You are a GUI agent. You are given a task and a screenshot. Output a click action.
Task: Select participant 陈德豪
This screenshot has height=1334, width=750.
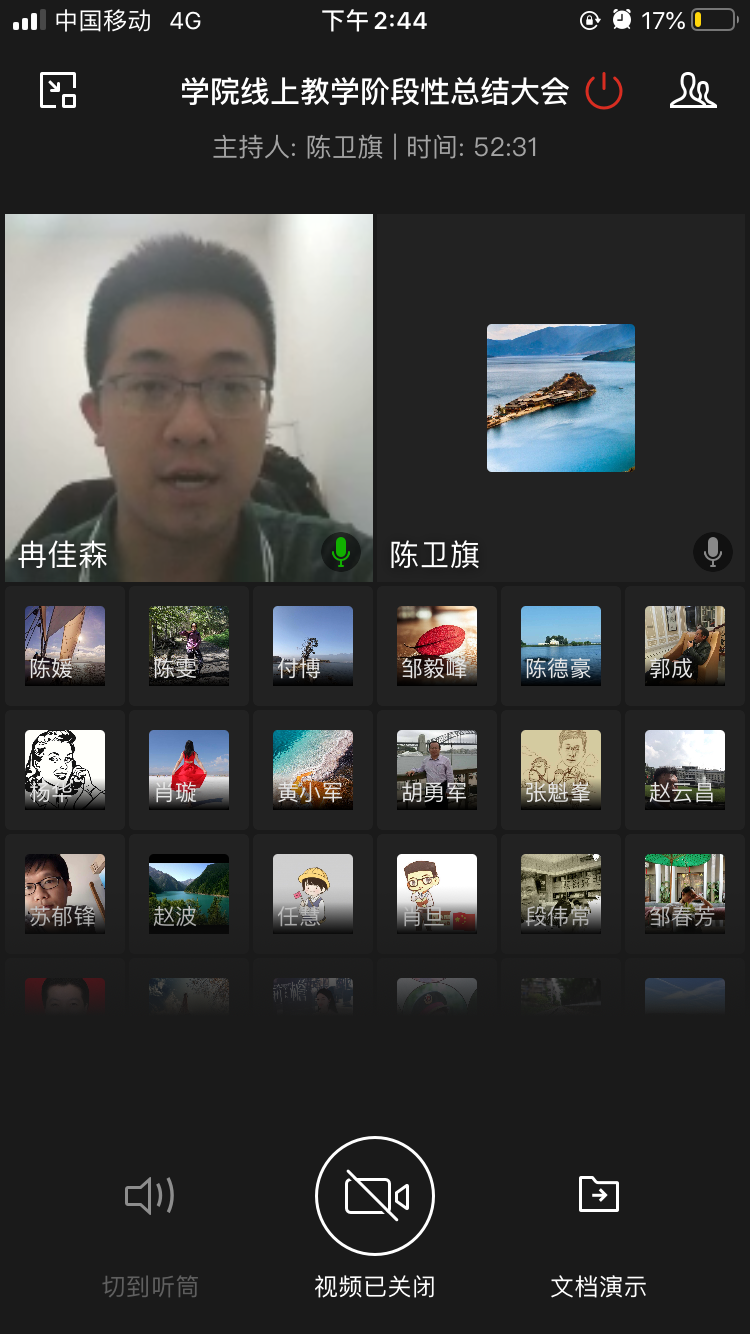[x=561, y=646]
